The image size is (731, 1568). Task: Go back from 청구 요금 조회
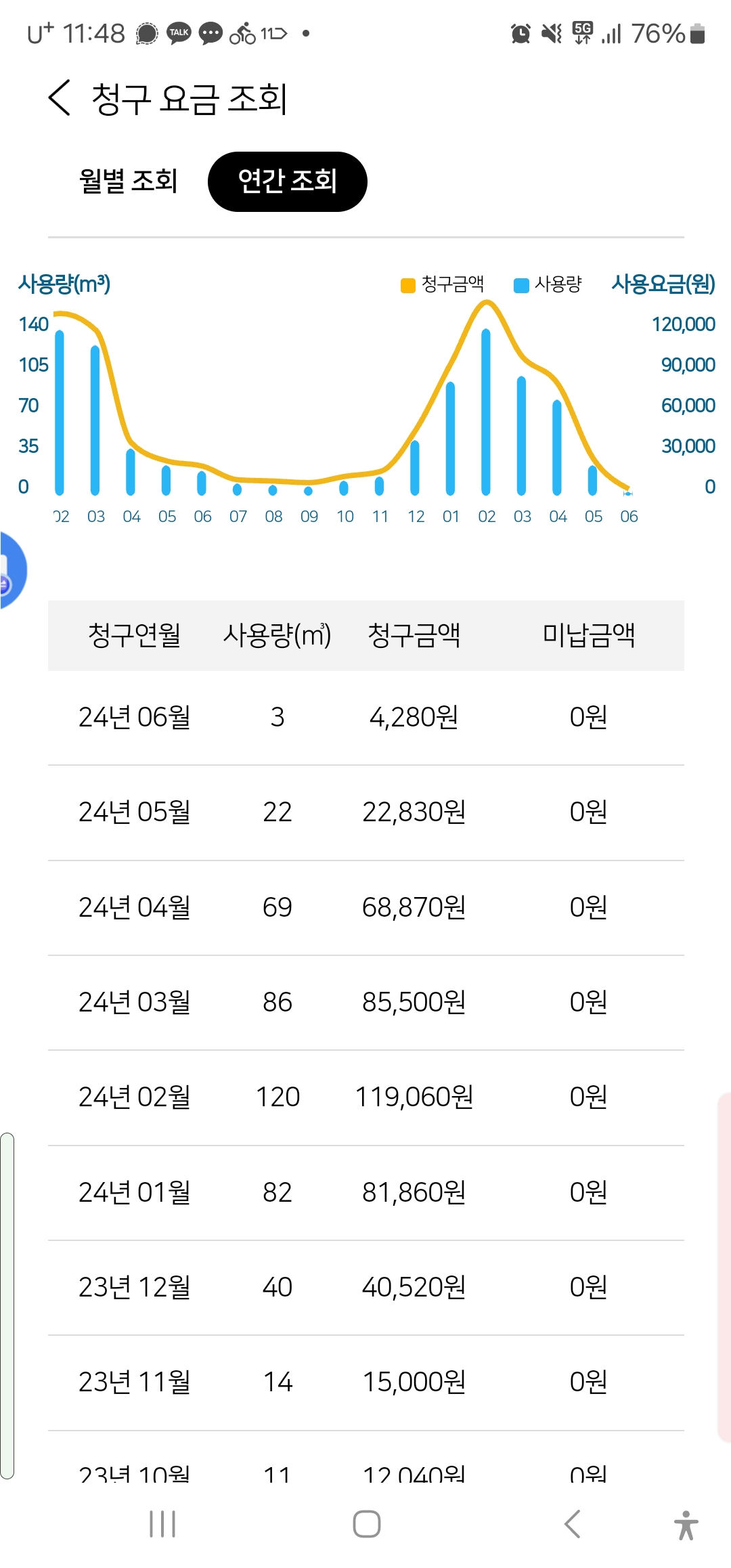[60, 98]
